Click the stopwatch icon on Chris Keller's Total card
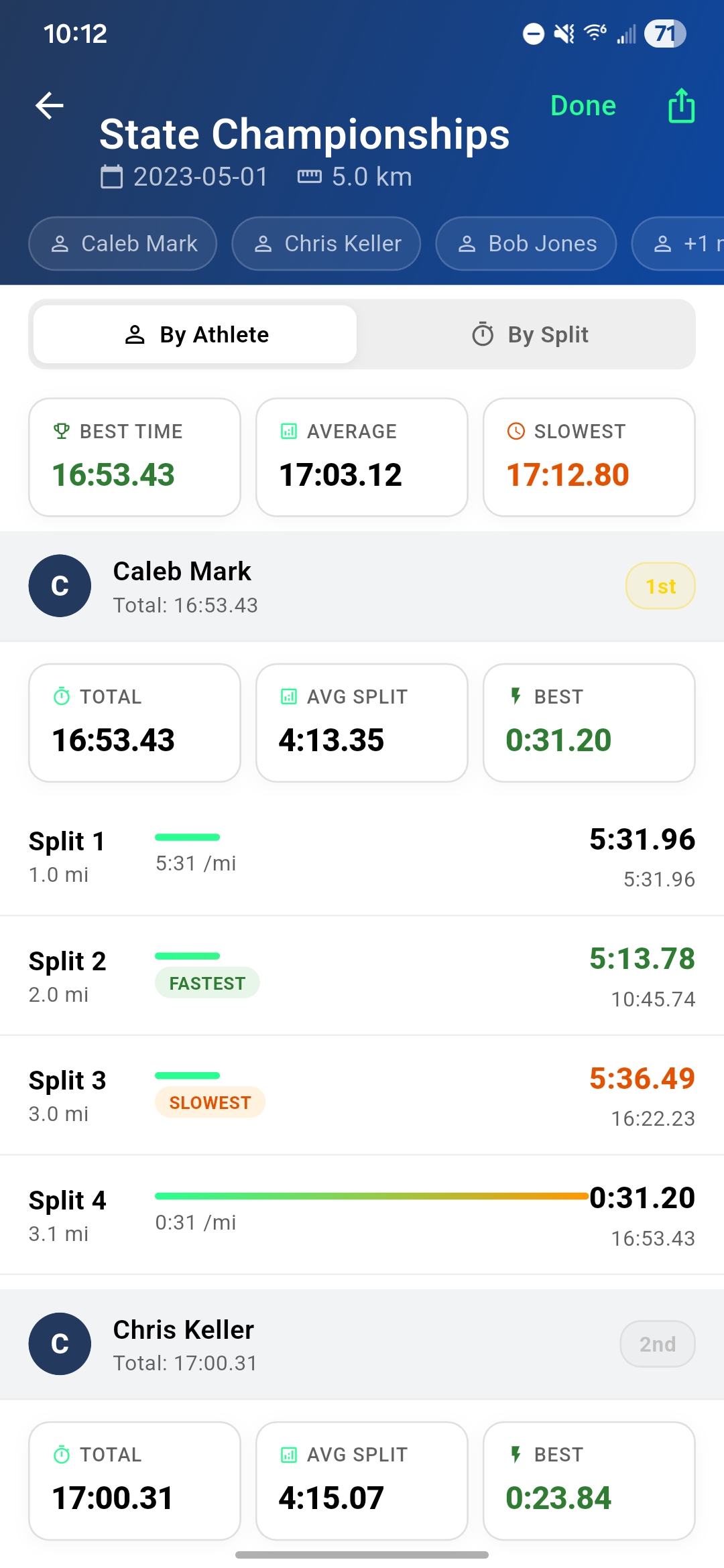 tap(62, 1455)
